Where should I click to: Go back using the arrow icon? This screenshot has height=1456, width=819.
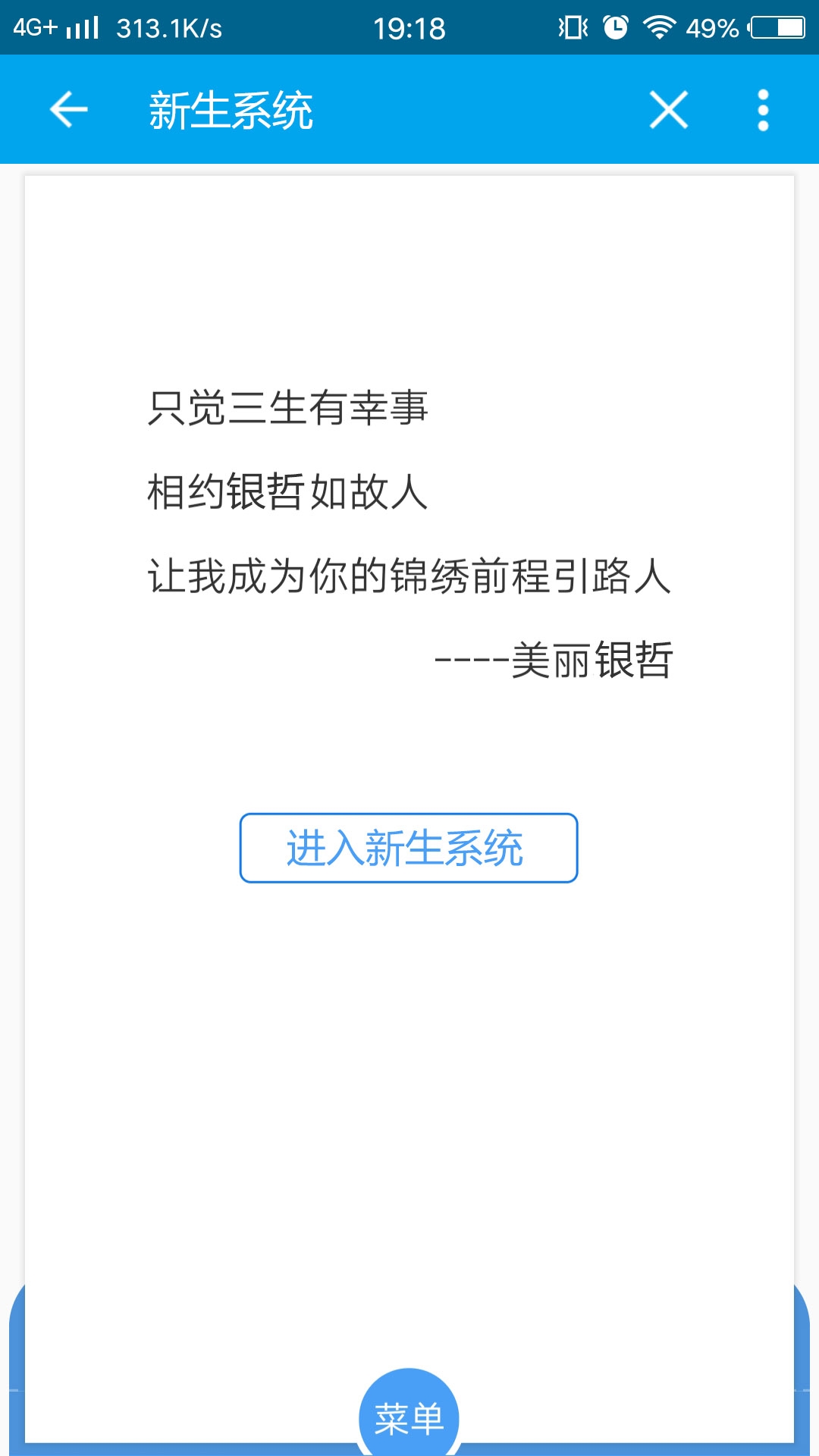(x=68, y=110)
